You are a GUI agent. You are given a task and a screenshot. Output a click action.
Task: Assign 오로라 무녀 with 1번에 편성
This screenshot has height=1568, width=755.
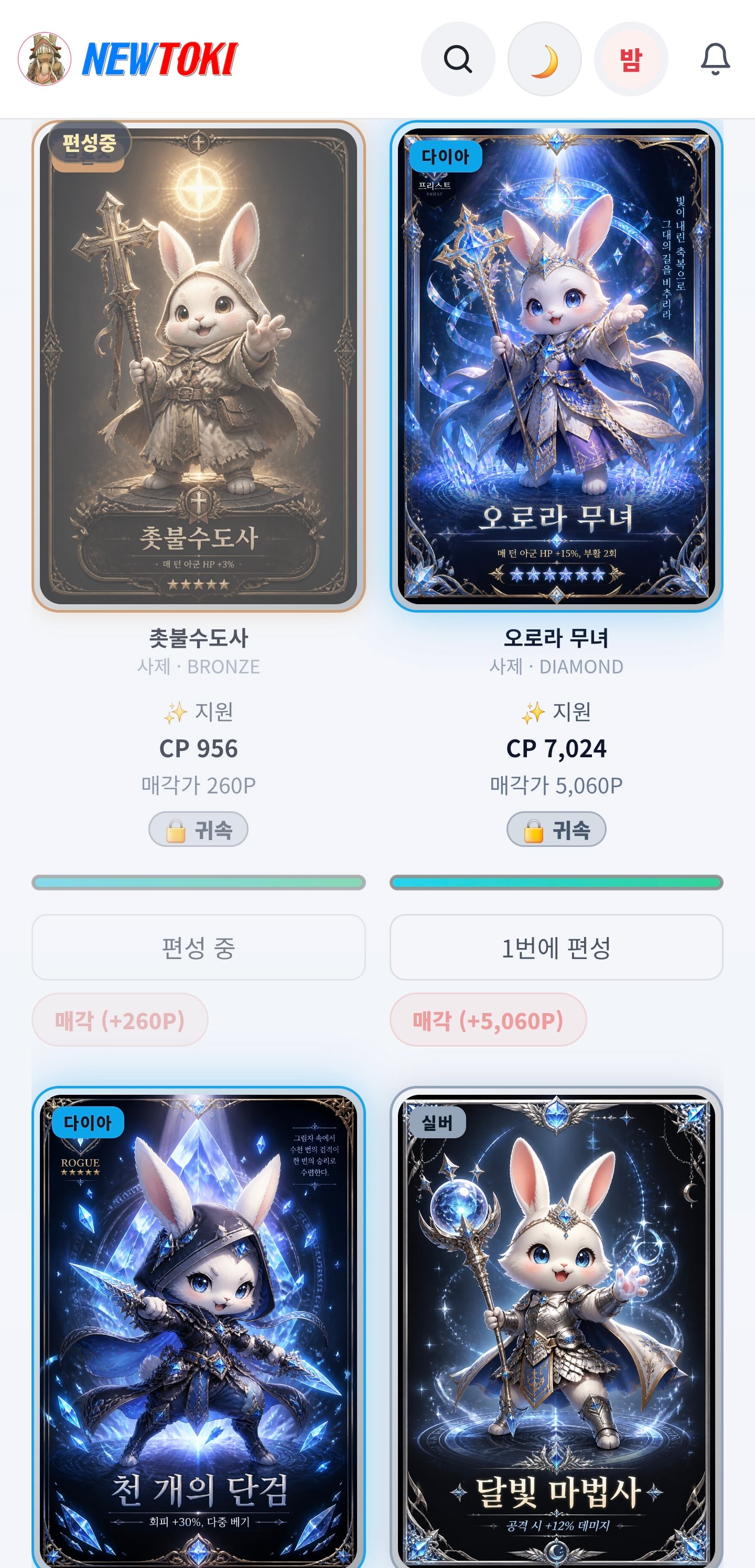tap(556, 947)
